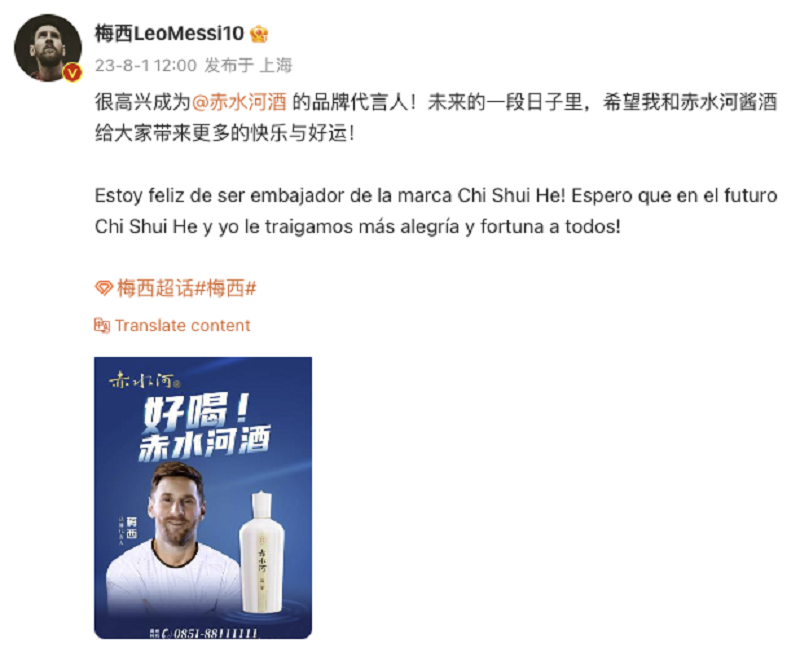Open the #梅西# hashtag
The height and width of the screenshot is (652, 800).
click(226, 288)
